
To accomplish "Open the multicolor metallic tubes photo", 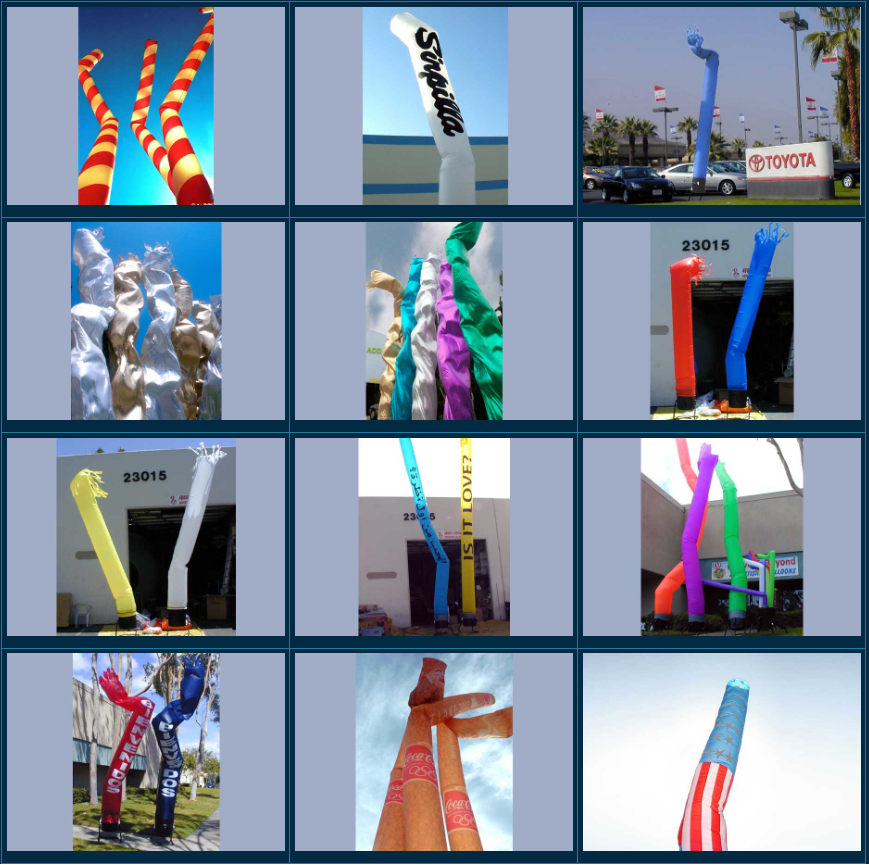I will (434, 320).
